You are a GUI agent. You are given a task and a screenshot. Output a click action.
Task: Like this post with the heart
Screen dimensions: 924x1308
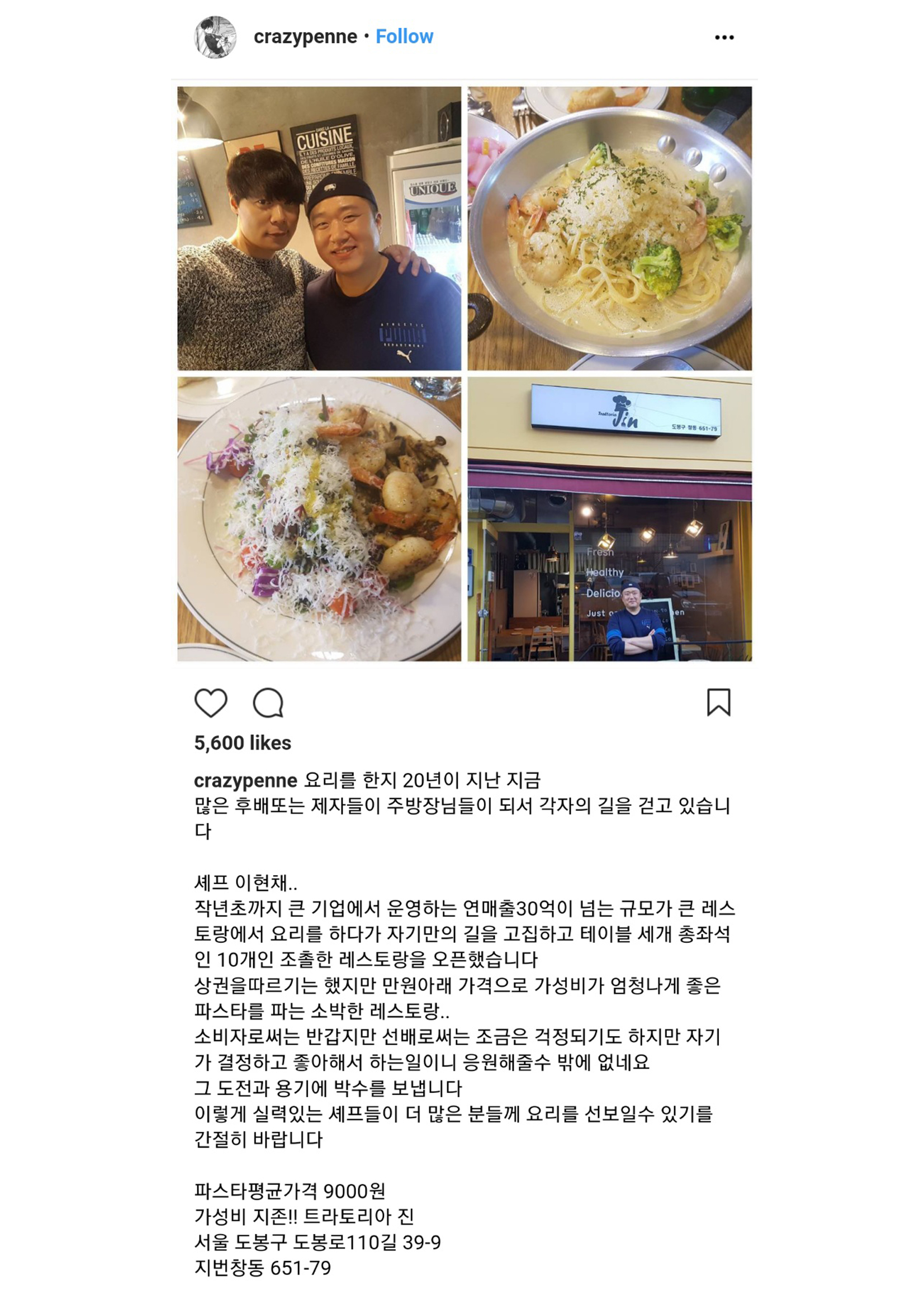point(211,702)
